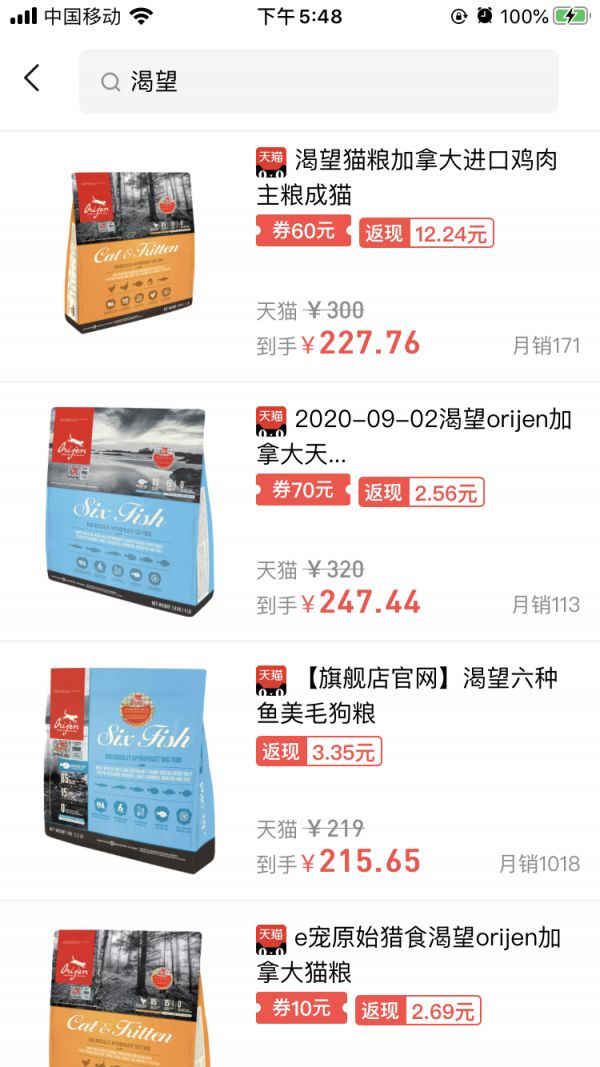Claim the 券10元 coupon
This screenshot has height=1067, width=600.
click(301, 1009)
